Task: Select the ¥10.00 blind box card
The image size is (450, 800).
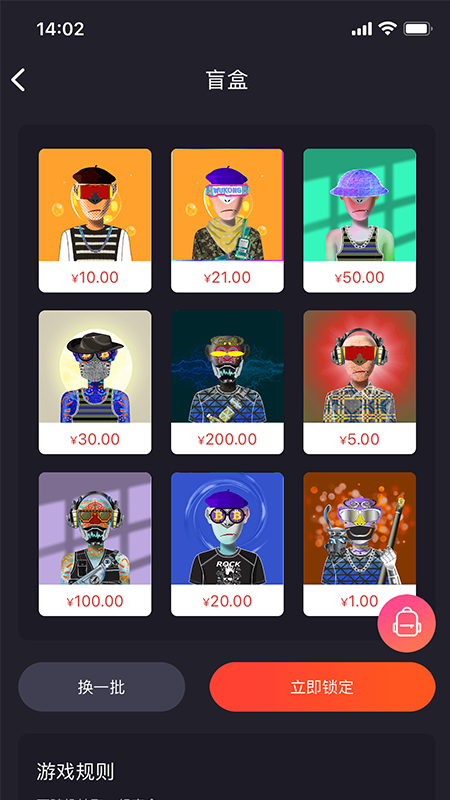Action: 95,220
